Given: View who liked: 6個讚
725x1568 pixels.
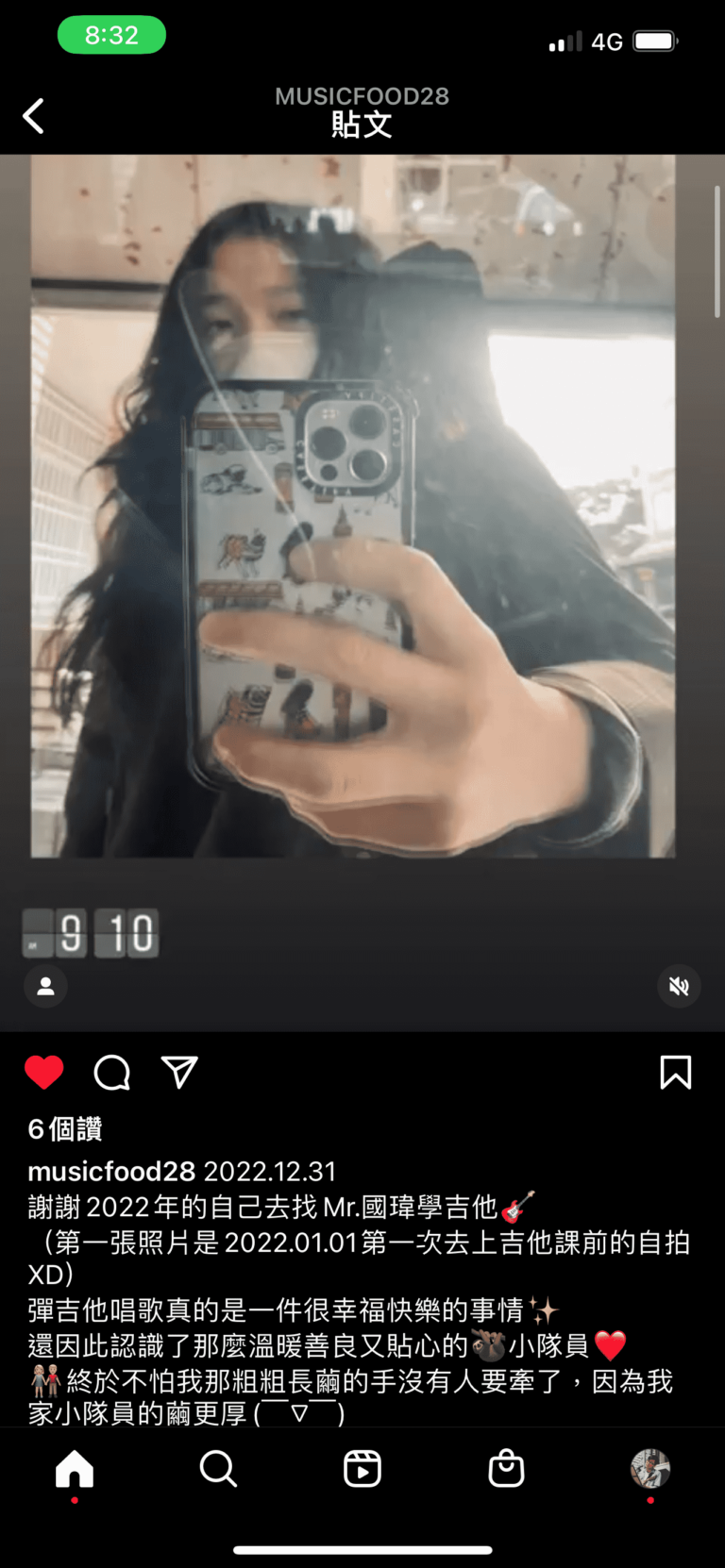Looking at the screenshot, I should tap(65, 1129).
